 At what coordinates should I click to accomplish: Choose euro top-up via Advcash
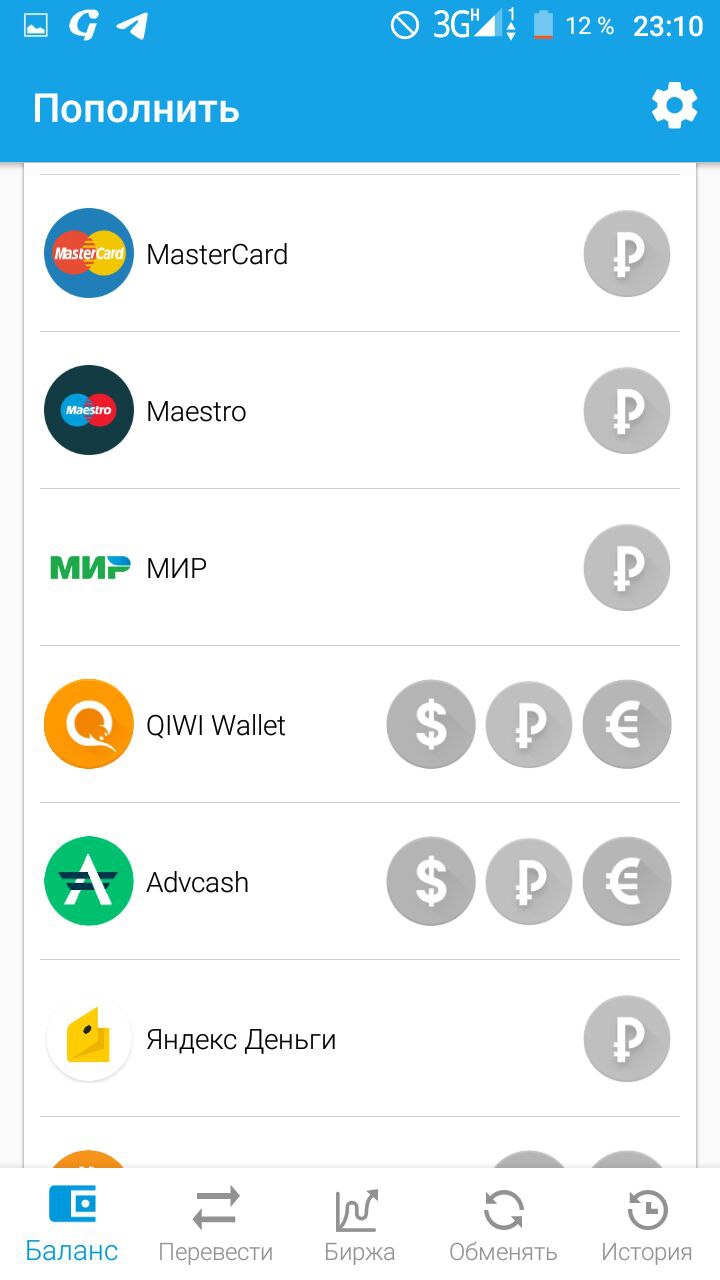627,882
